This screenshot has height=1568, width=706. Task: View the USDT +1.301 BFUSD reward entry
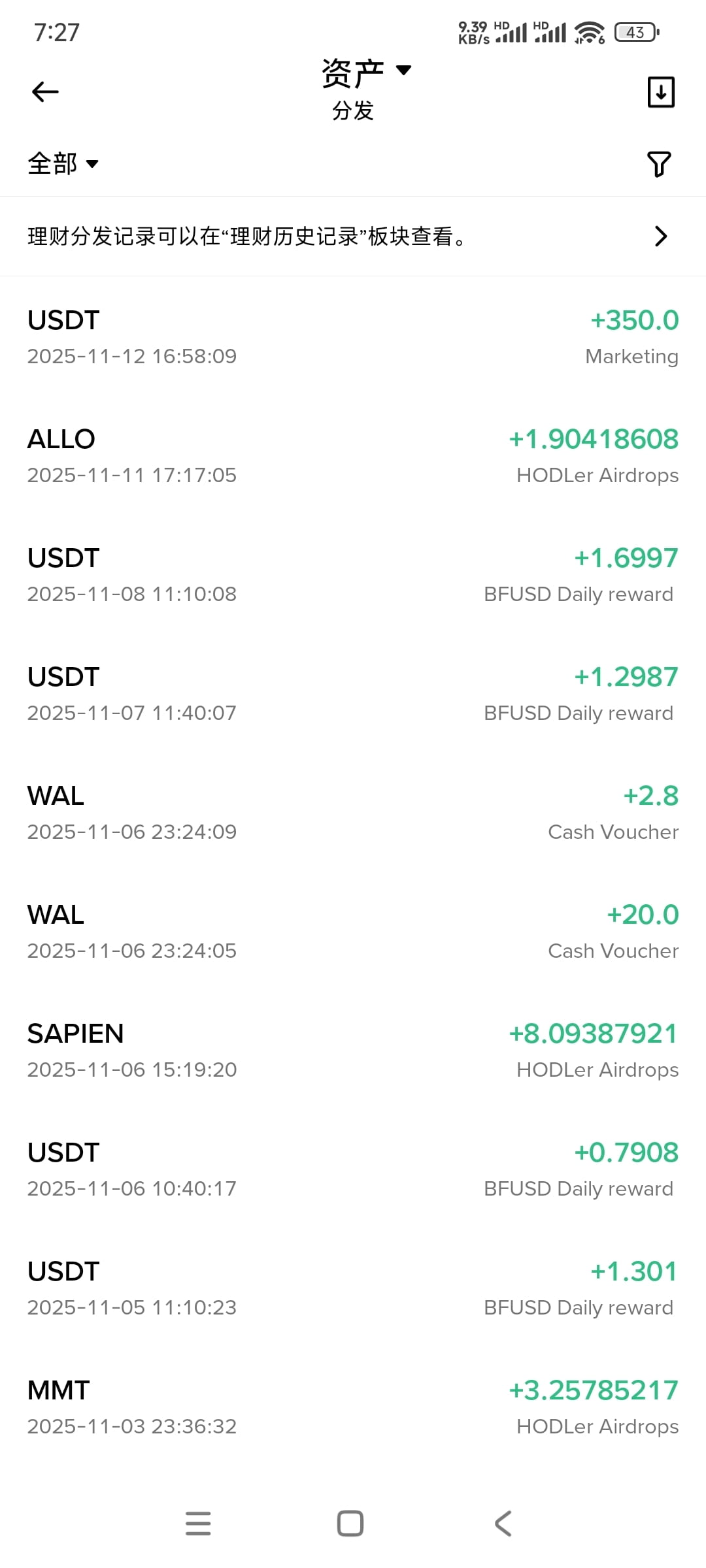[x=353, y=1288]
